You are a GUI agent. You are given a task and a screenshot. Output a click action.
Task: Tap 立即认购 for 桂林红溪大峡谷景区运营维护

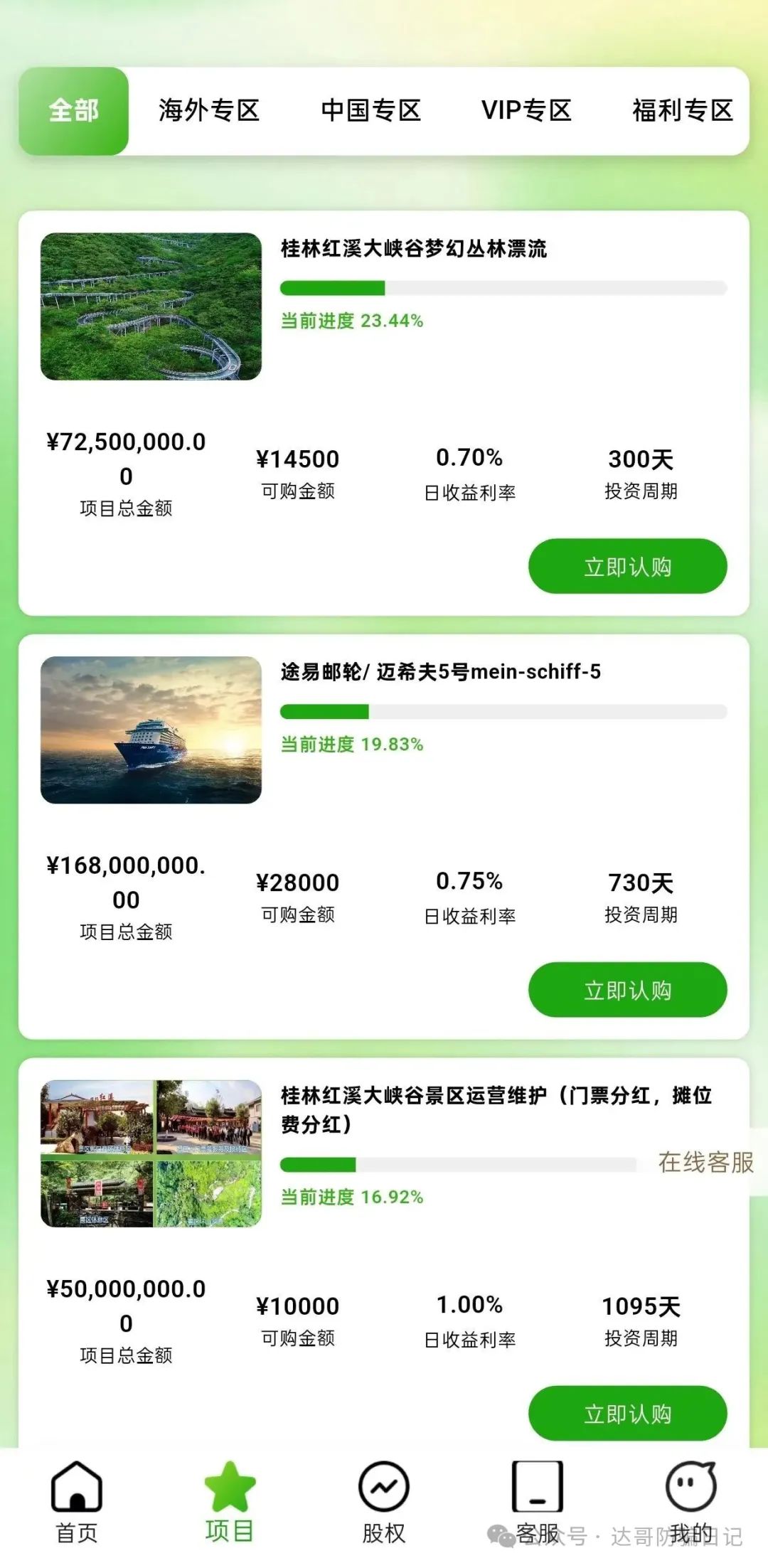tap(627, 1413)
